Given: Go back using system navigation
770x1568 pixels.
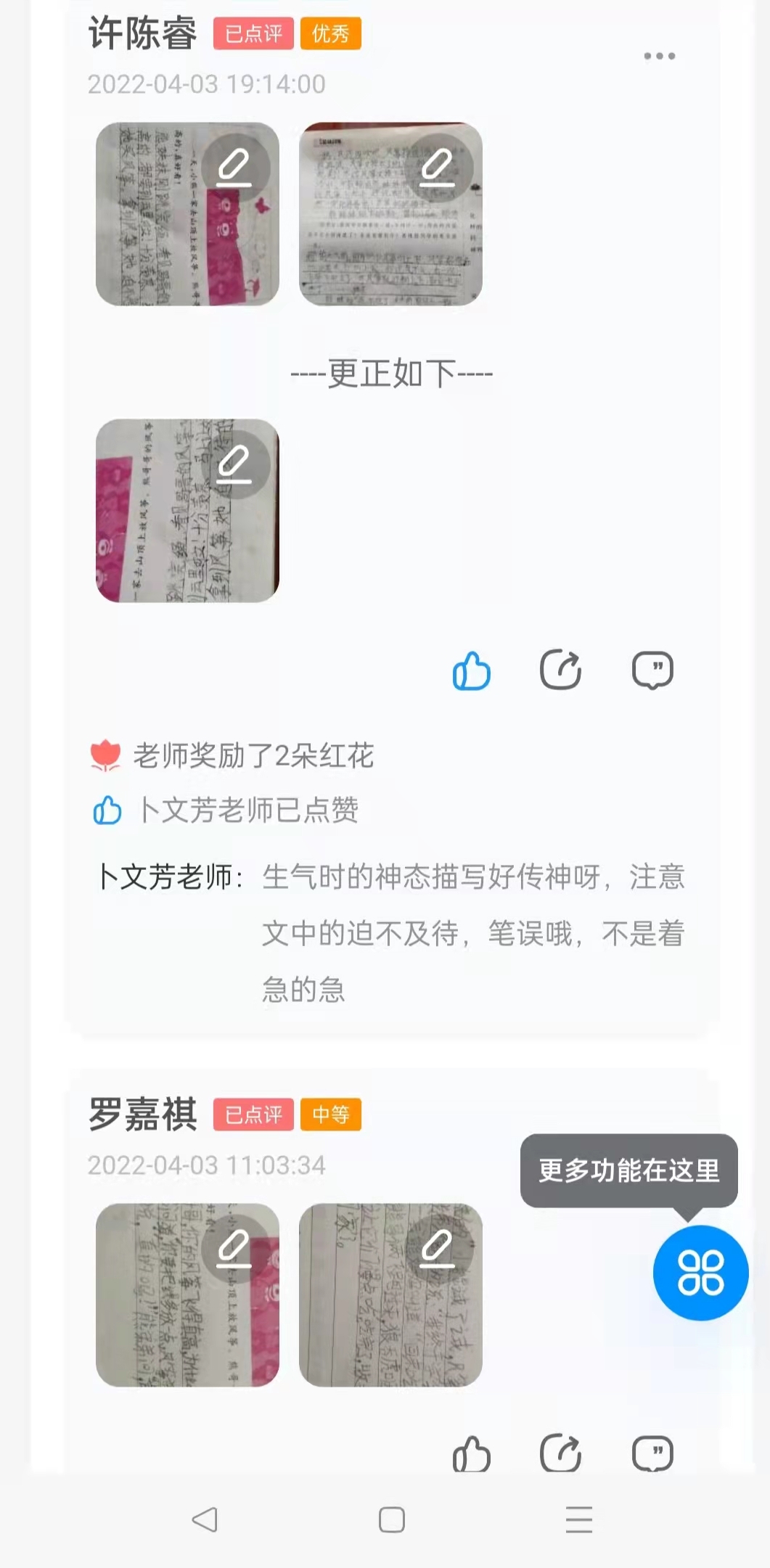Looking at the screenshot, I should pos(205,1519).
